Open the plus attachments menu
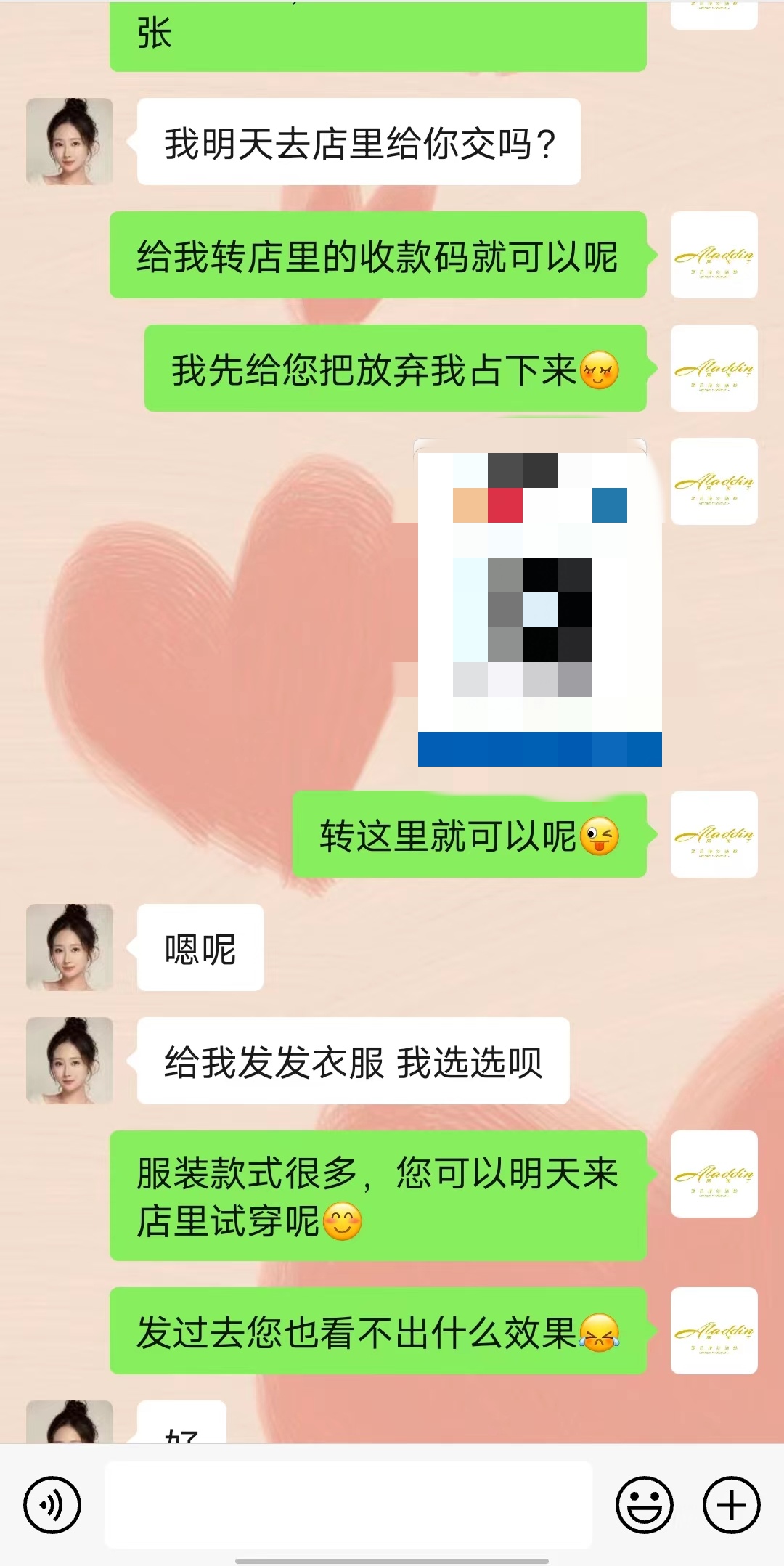The width and height of the screenshot is (784, 1566). click(732, 1505)
